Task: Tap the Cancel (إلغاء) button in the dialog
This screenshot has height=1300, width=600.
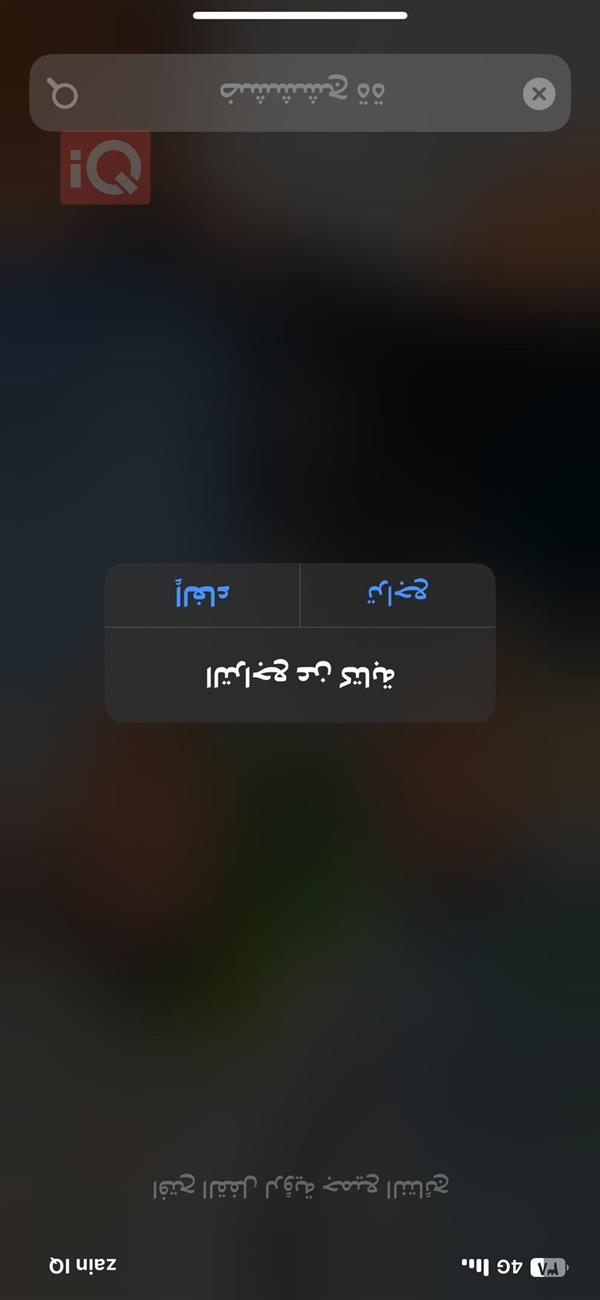Action: [x=202, y=594]
